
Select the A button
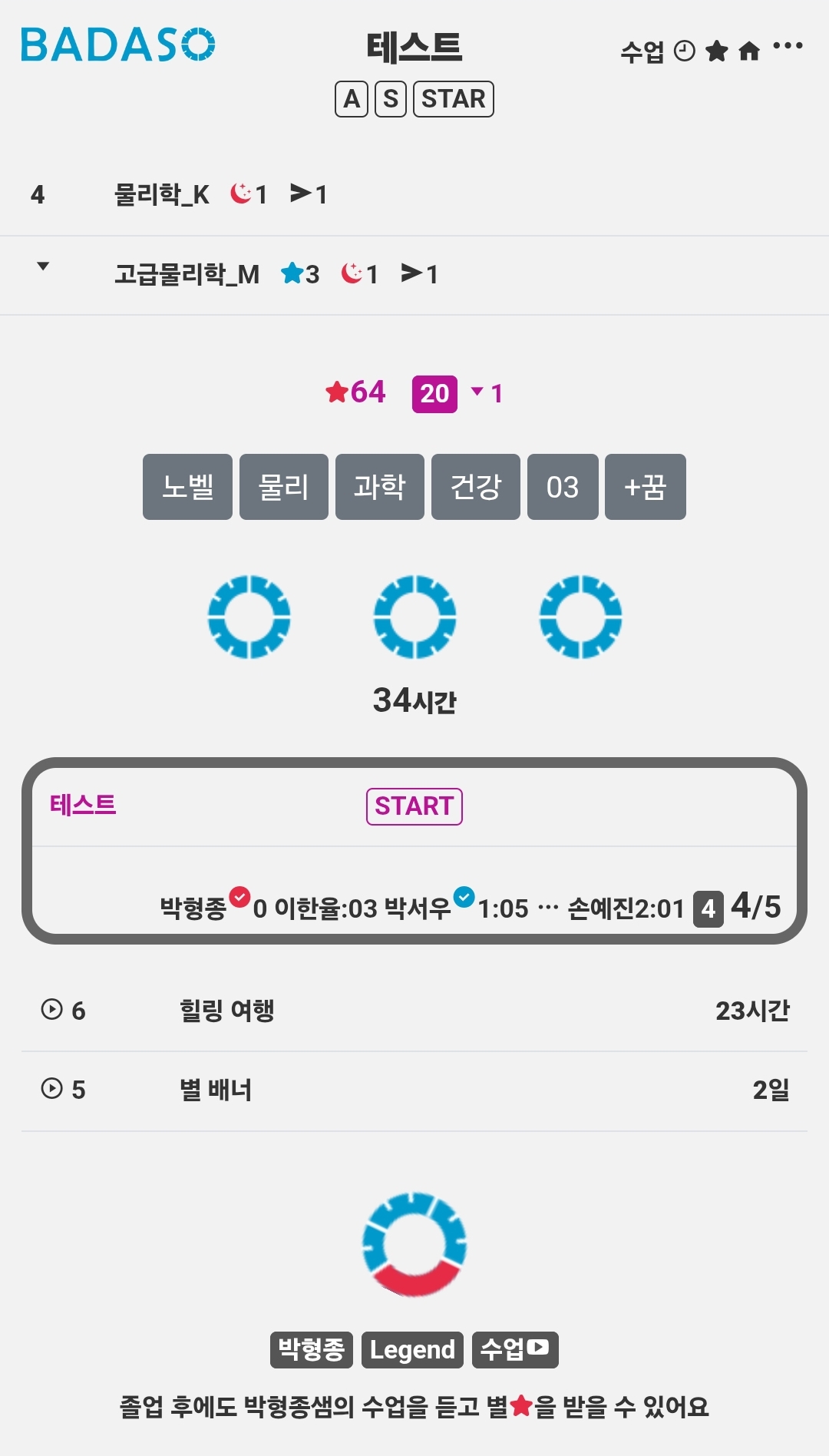352,99
